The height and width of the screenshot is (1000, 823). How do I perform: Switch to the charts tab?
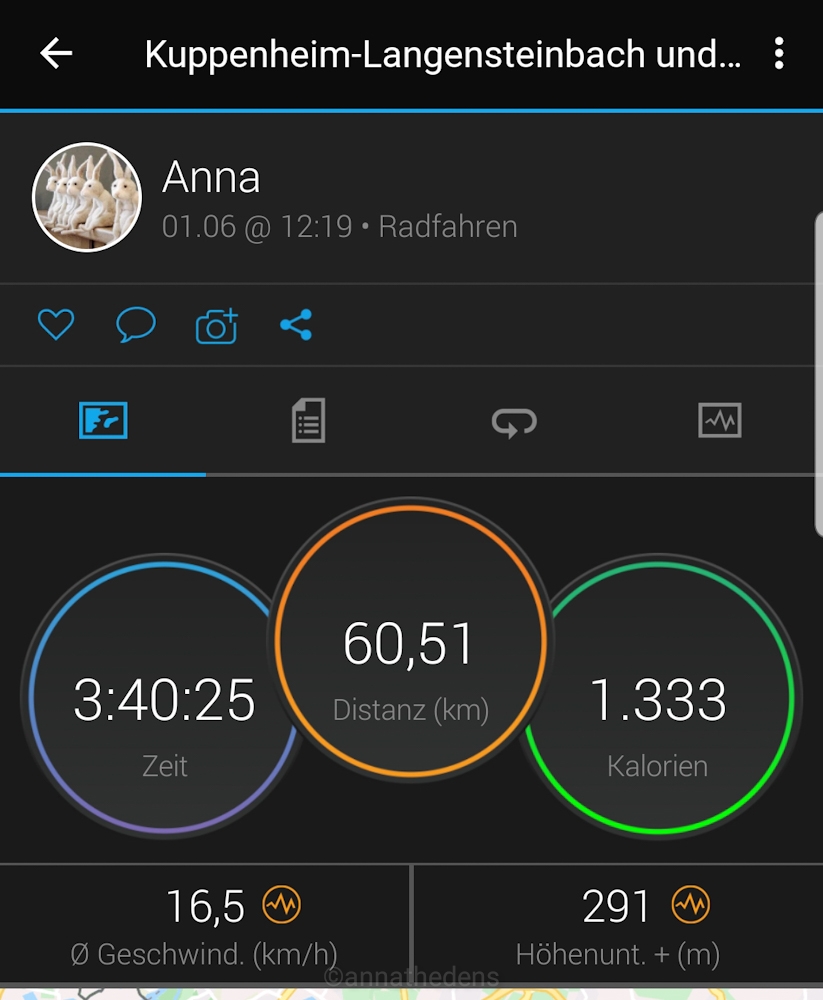(x=719, y=421)
